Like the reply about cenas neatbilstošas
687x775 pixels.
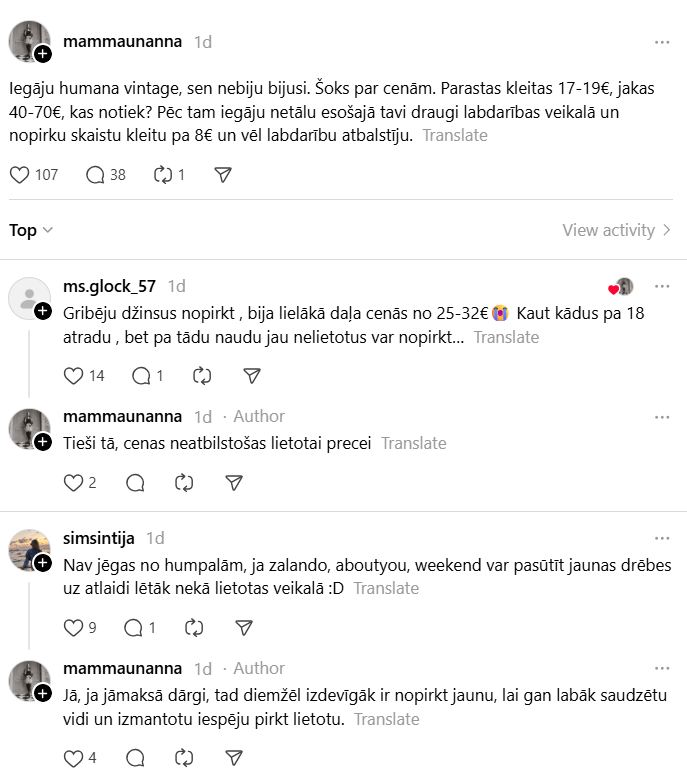pos(73,482)
